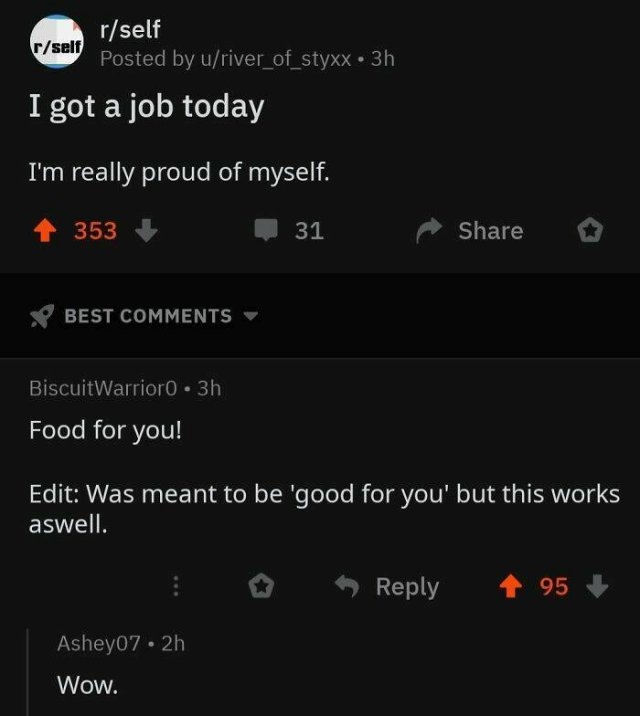This screenshot has width=640, height=716.
Task: Share the 'I got a job today' post
Action: (471, 231)
